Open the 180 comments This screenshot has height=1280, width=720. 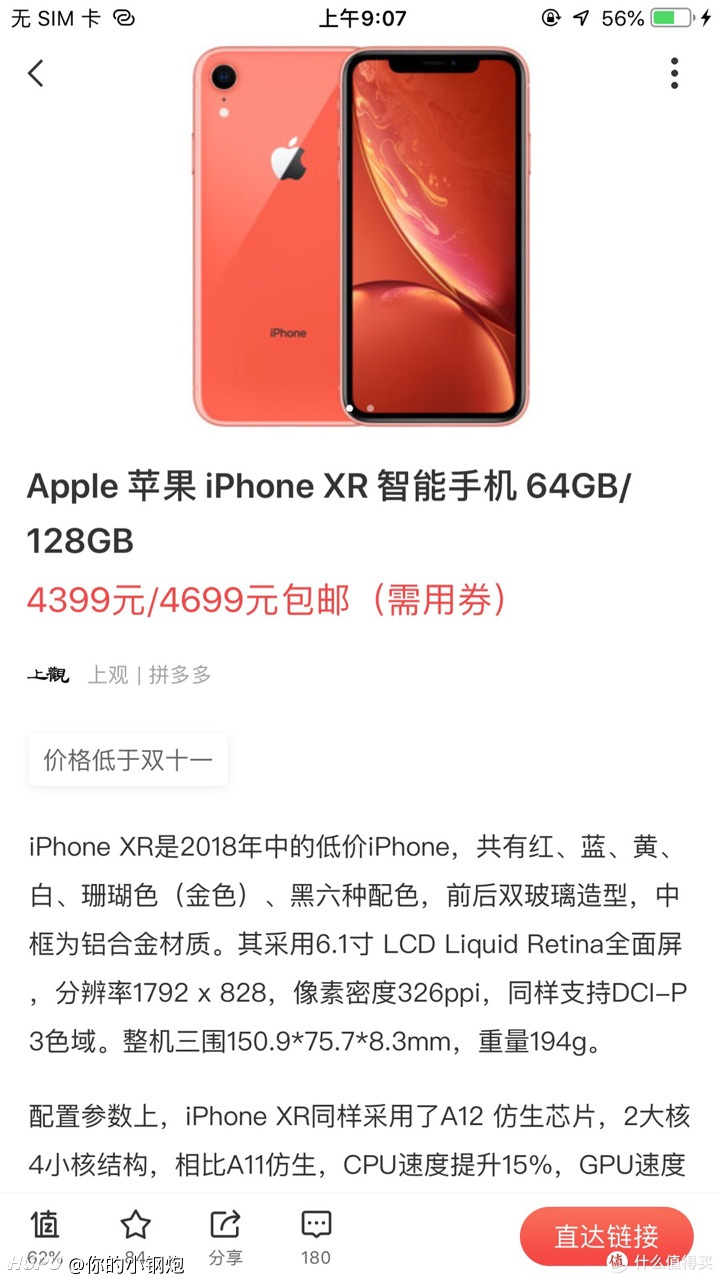pos(316,1238)
